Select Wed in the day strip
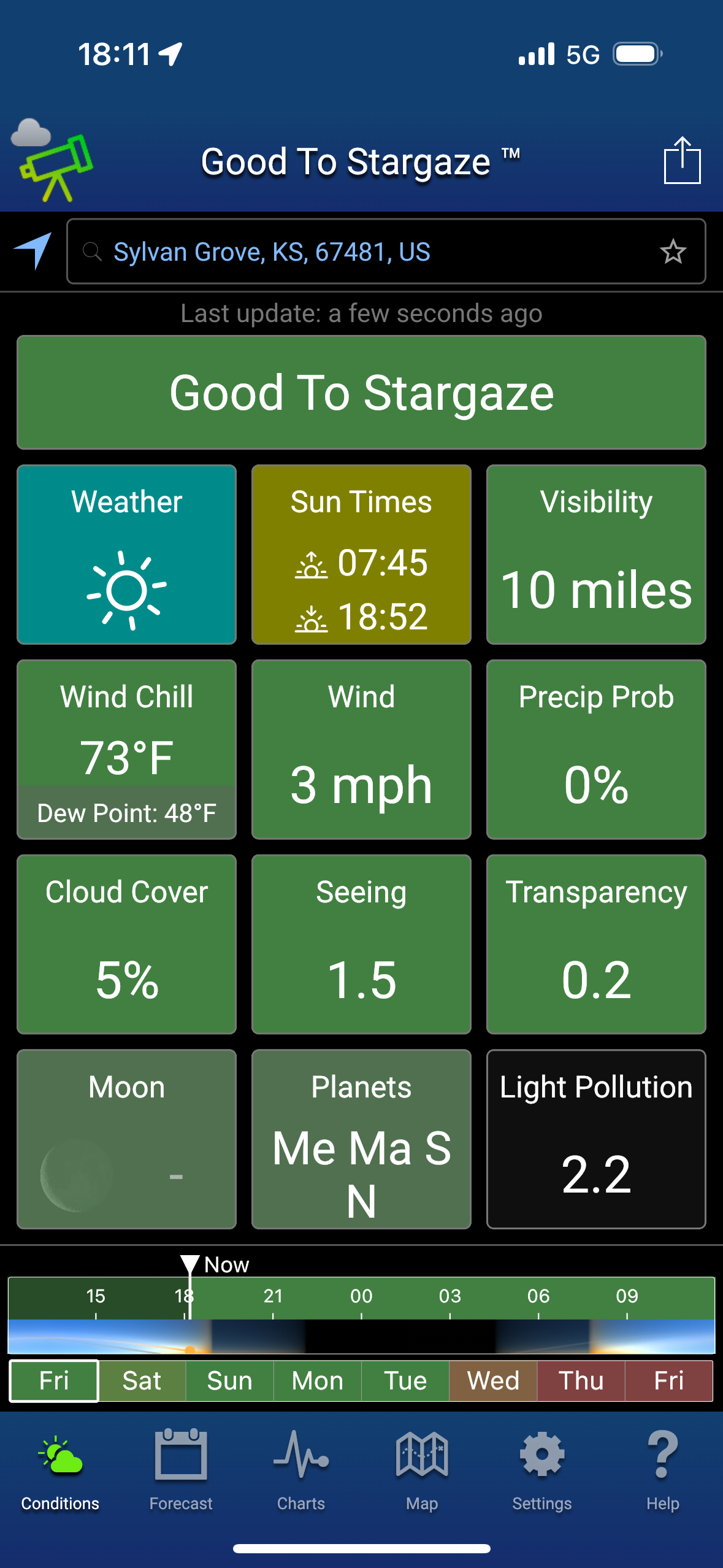This screenshot has width=723, height=1568. pyautogui.click(x=493, y=1381)
